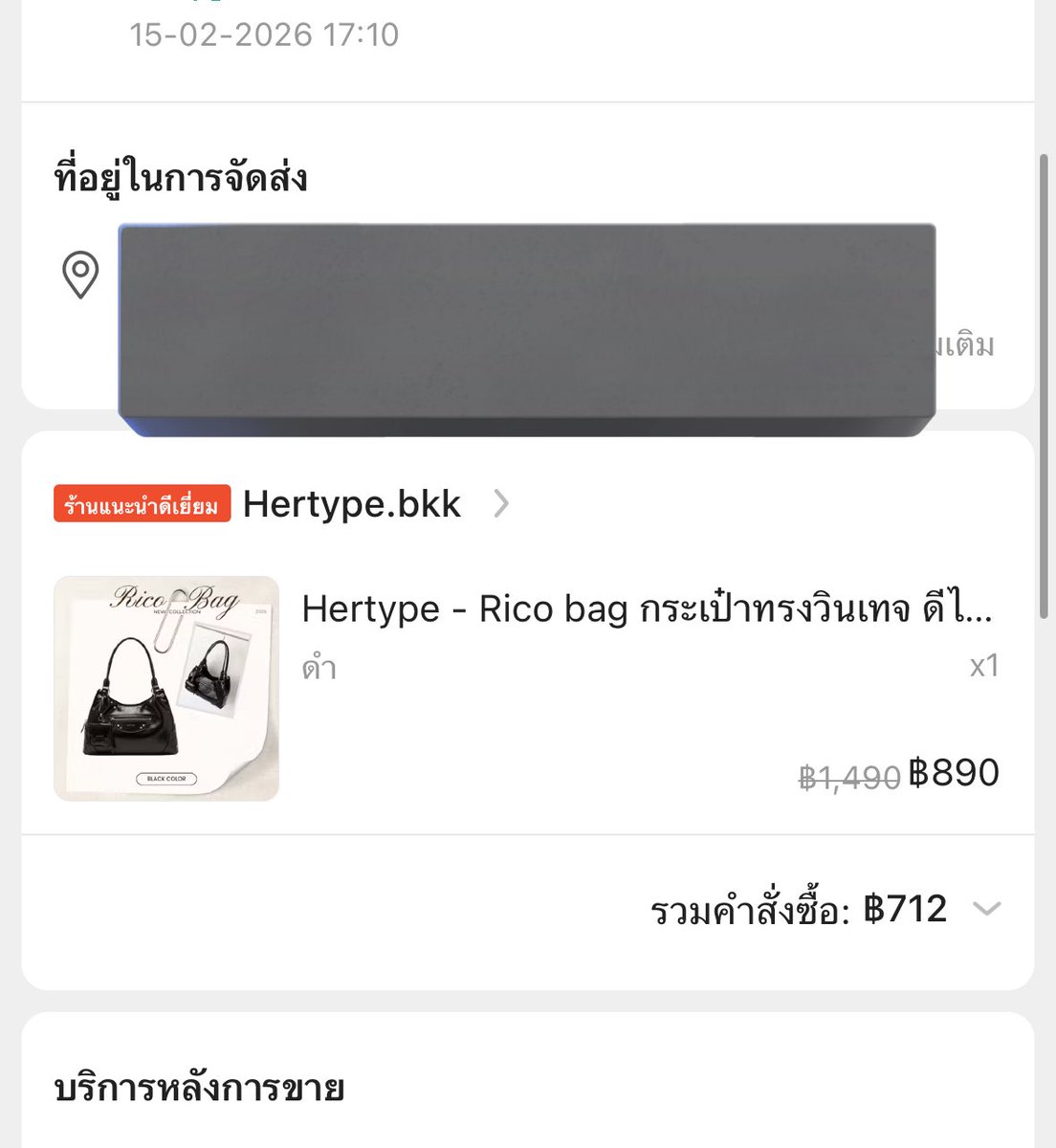Screen dimensions: 1056x1148
Task: Expand the order total ฿712 breakdown
Action: point(986,909)
